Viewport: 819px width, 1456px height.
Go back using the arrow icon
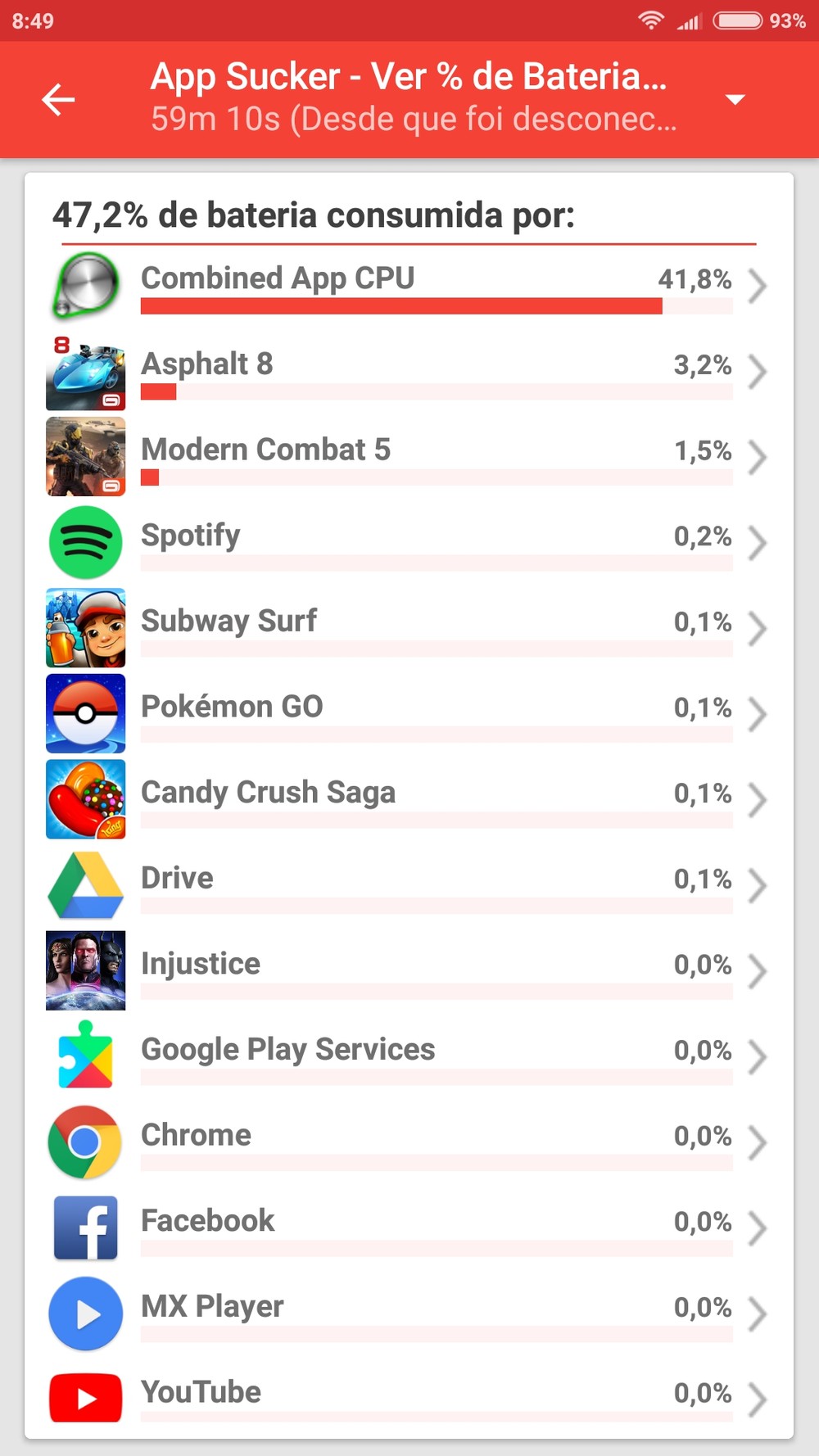58,100
